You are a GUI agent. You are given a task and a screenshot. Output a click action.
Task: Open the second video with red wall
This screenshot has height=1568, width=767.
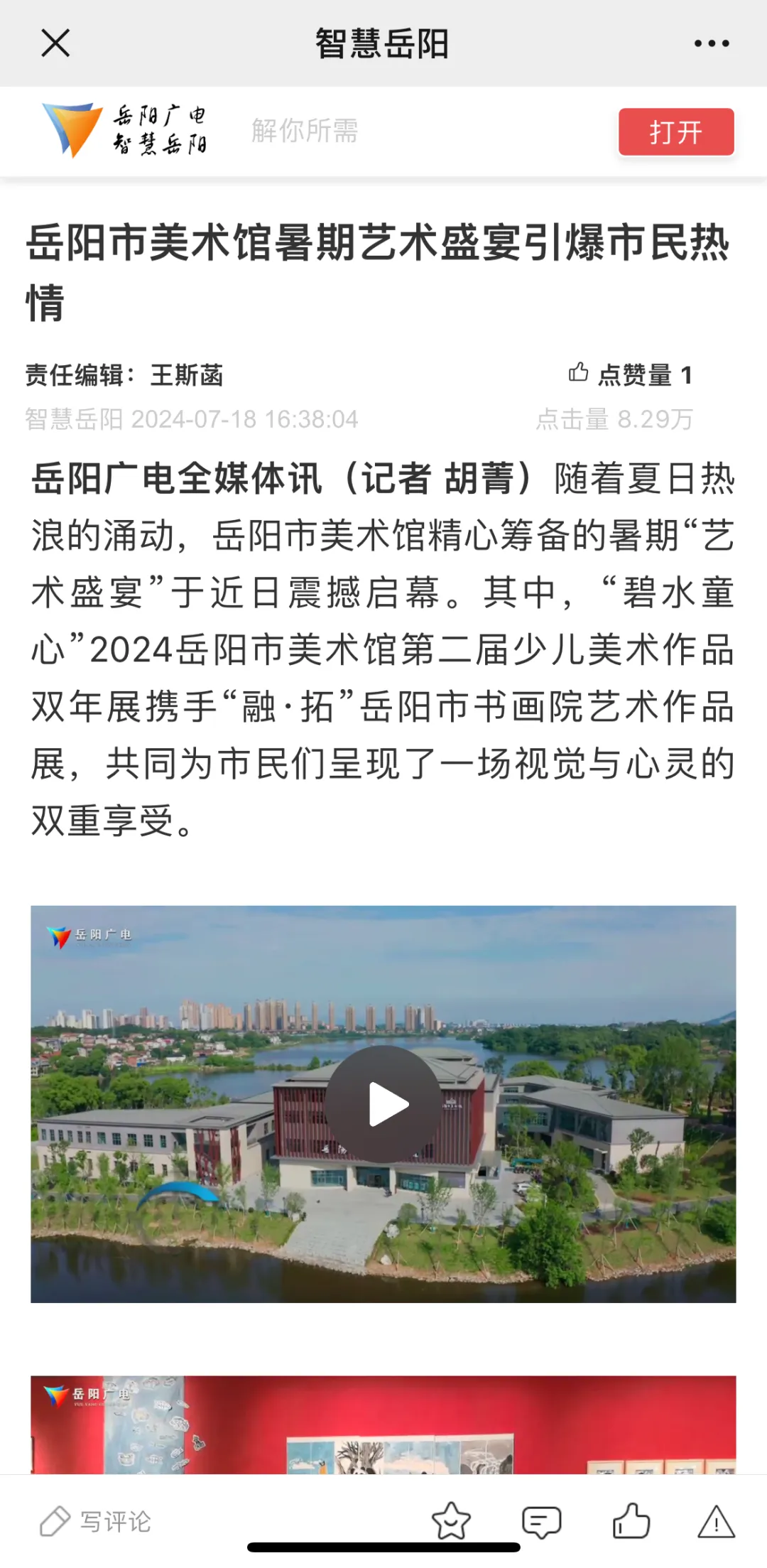383,1424
